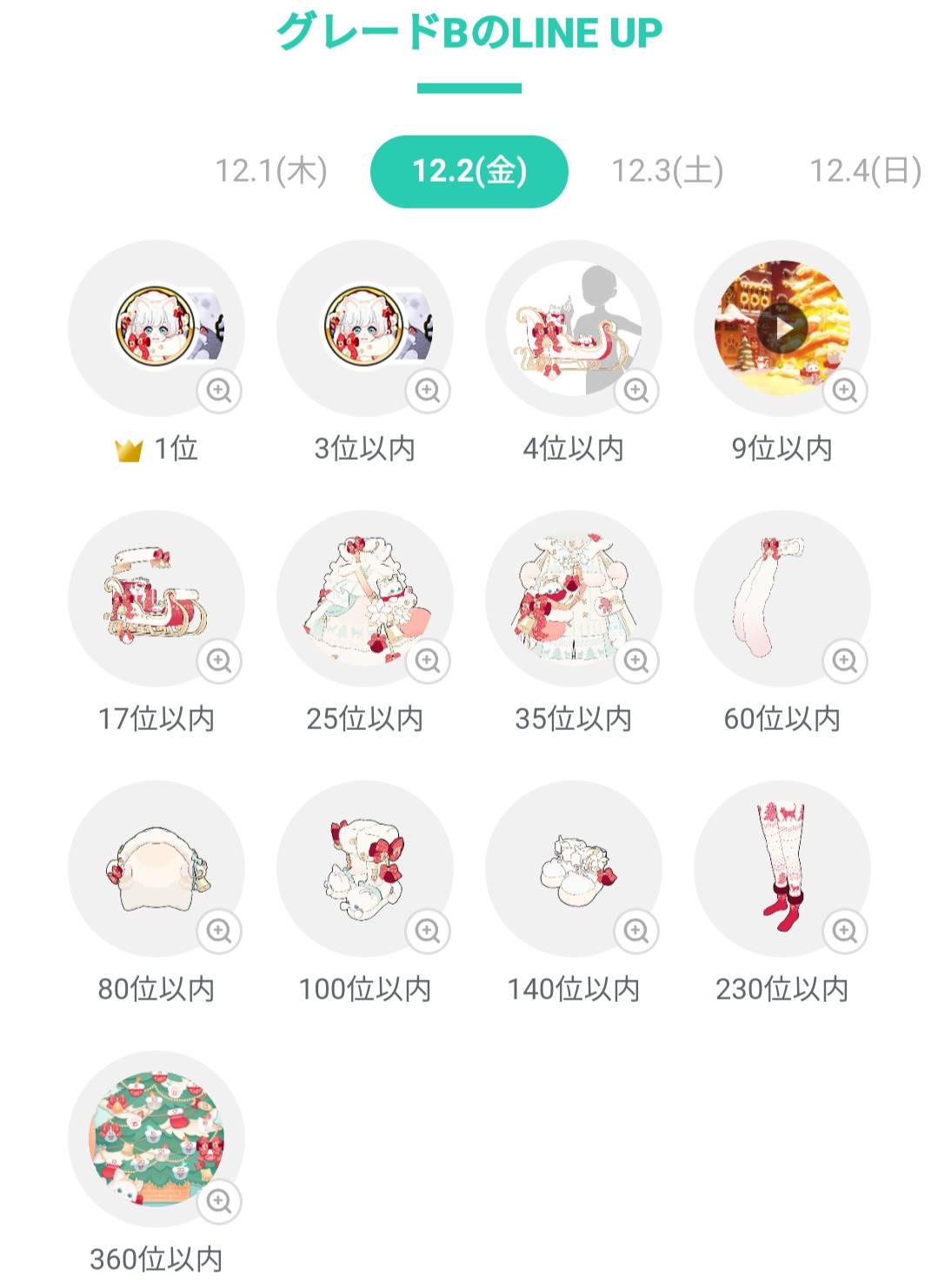Enlarge the 230位以内 socks reward
The image size is (938, 1288).
click(x=845, y=932)
